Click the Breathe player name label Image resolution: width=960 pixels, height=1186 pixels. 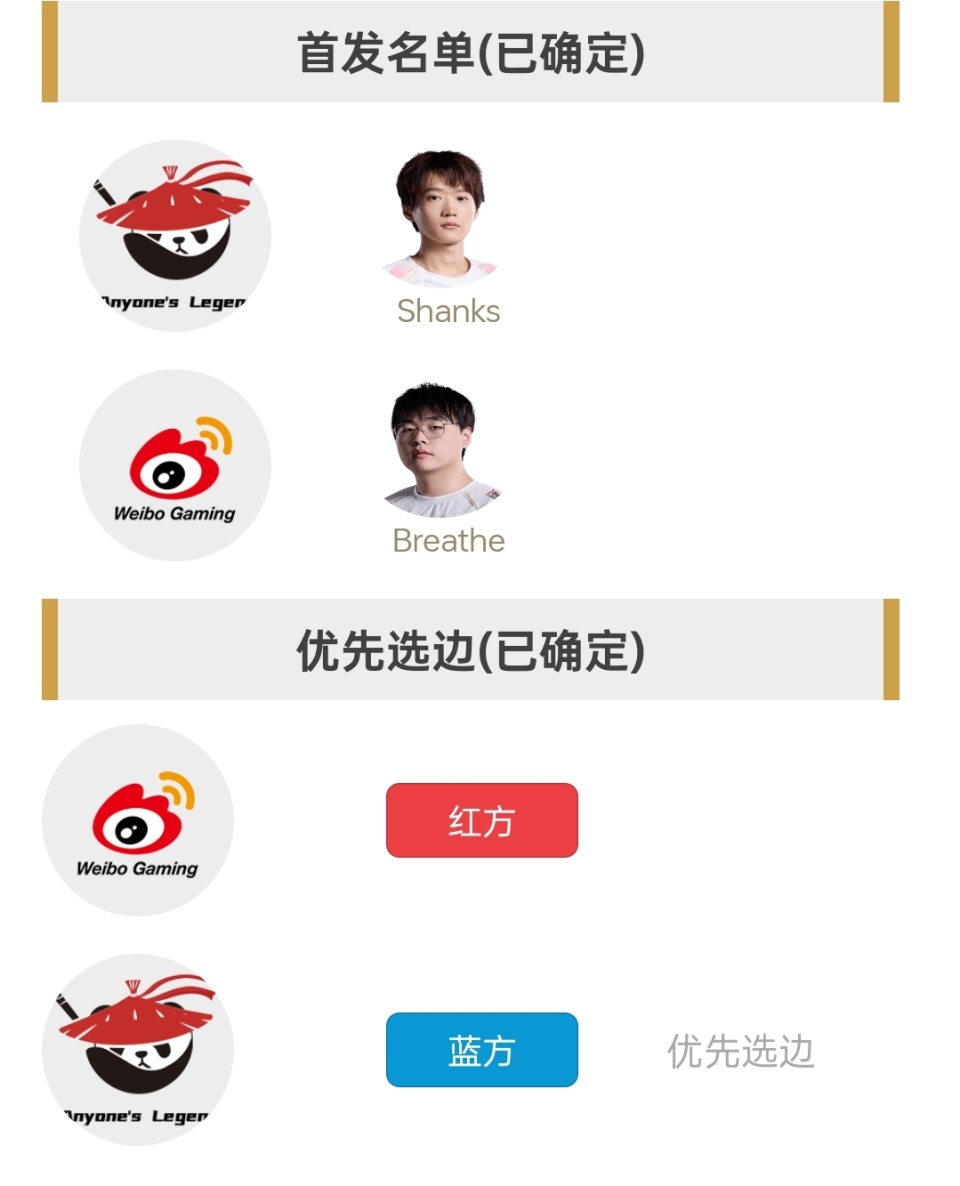(448, 540)
